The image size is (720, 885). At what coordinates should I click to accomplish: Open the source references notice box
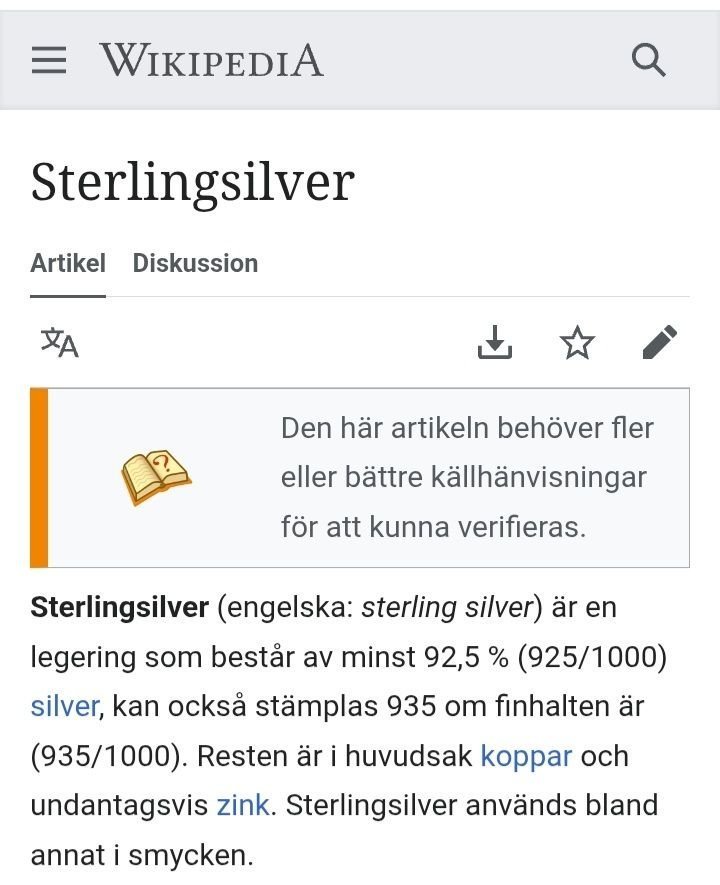click(368, 477)
